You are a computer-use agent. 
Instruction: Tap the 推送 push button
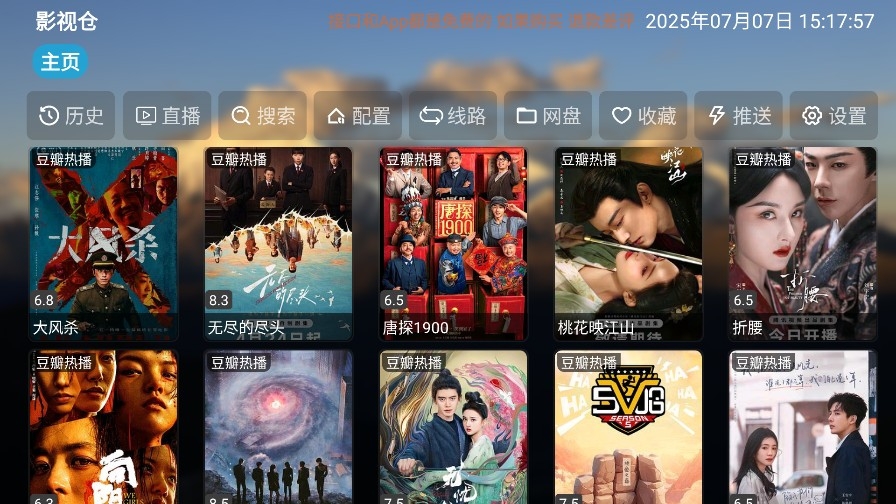tap(739, 116)
